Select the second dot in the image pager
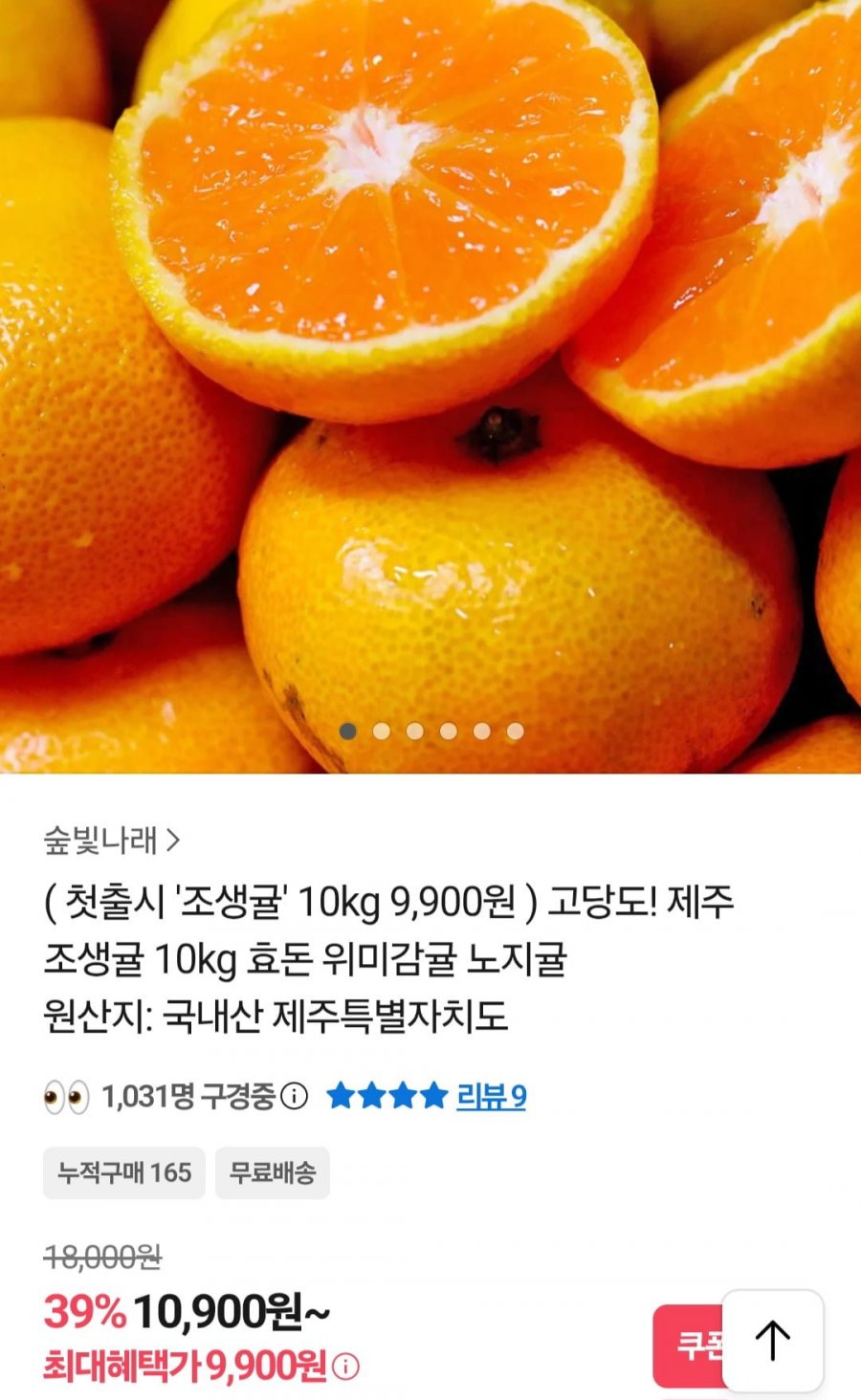The image size is (861, 1400). [x=382, y=732]
